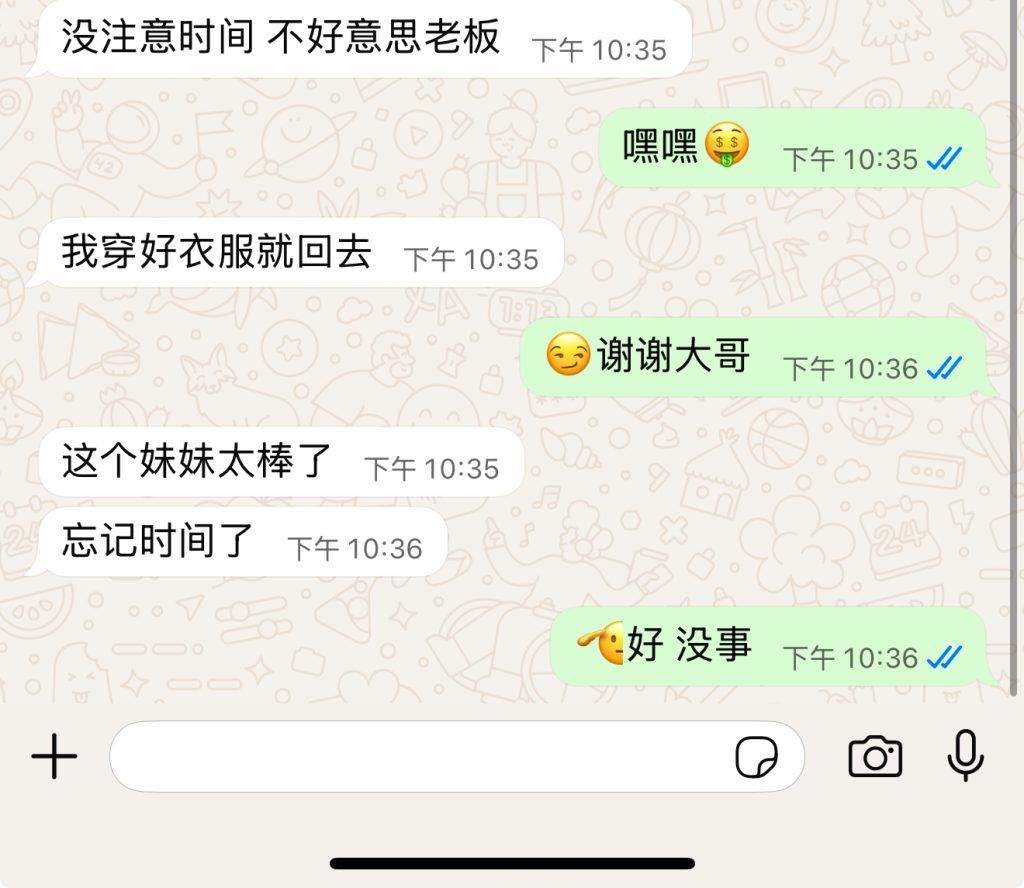Screen dimensions: 1024x888
Task: Open the sticker picker
Action: pyautogui.click(x=756, y=757)
